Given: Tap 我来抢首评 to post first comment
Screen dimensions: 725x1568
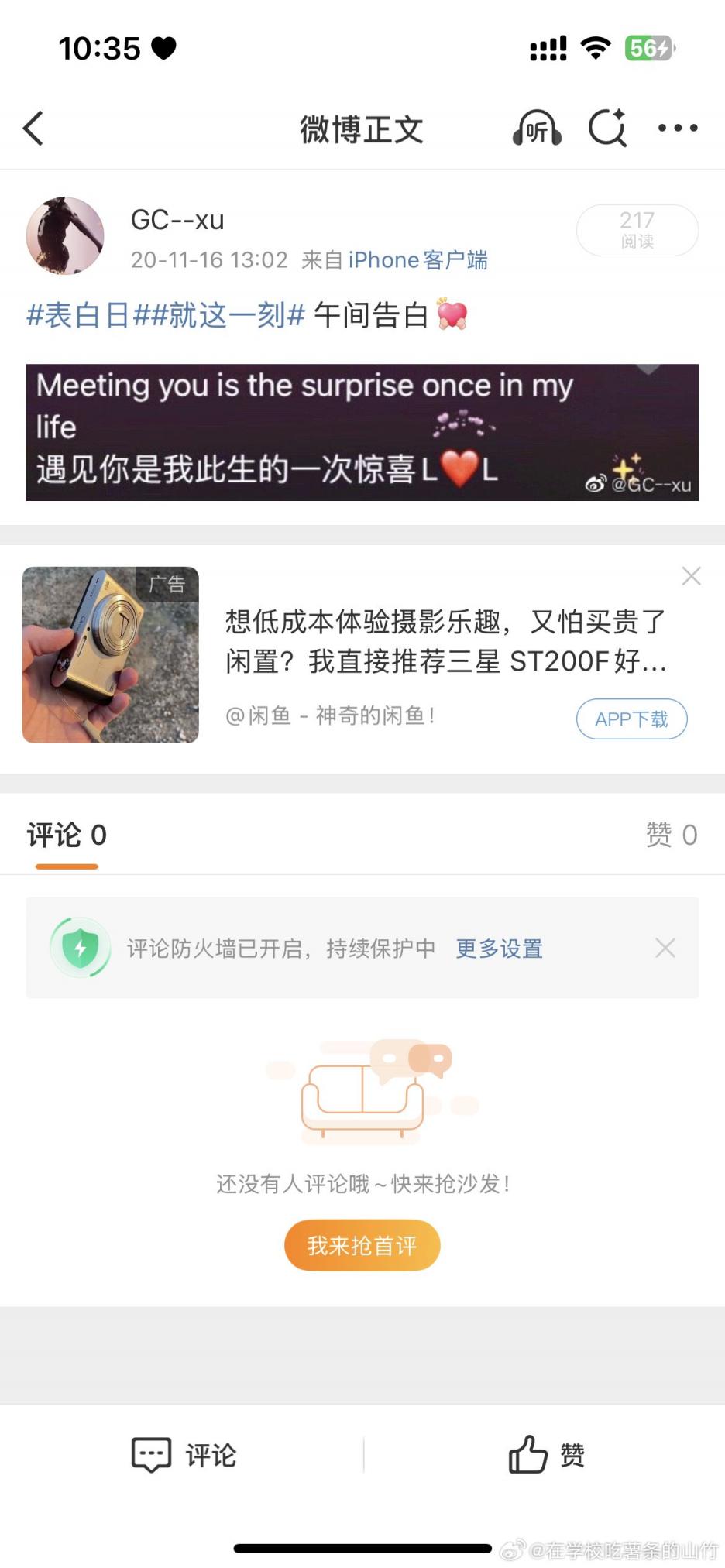Looking at the screenshot, I should pos(362,1245).
